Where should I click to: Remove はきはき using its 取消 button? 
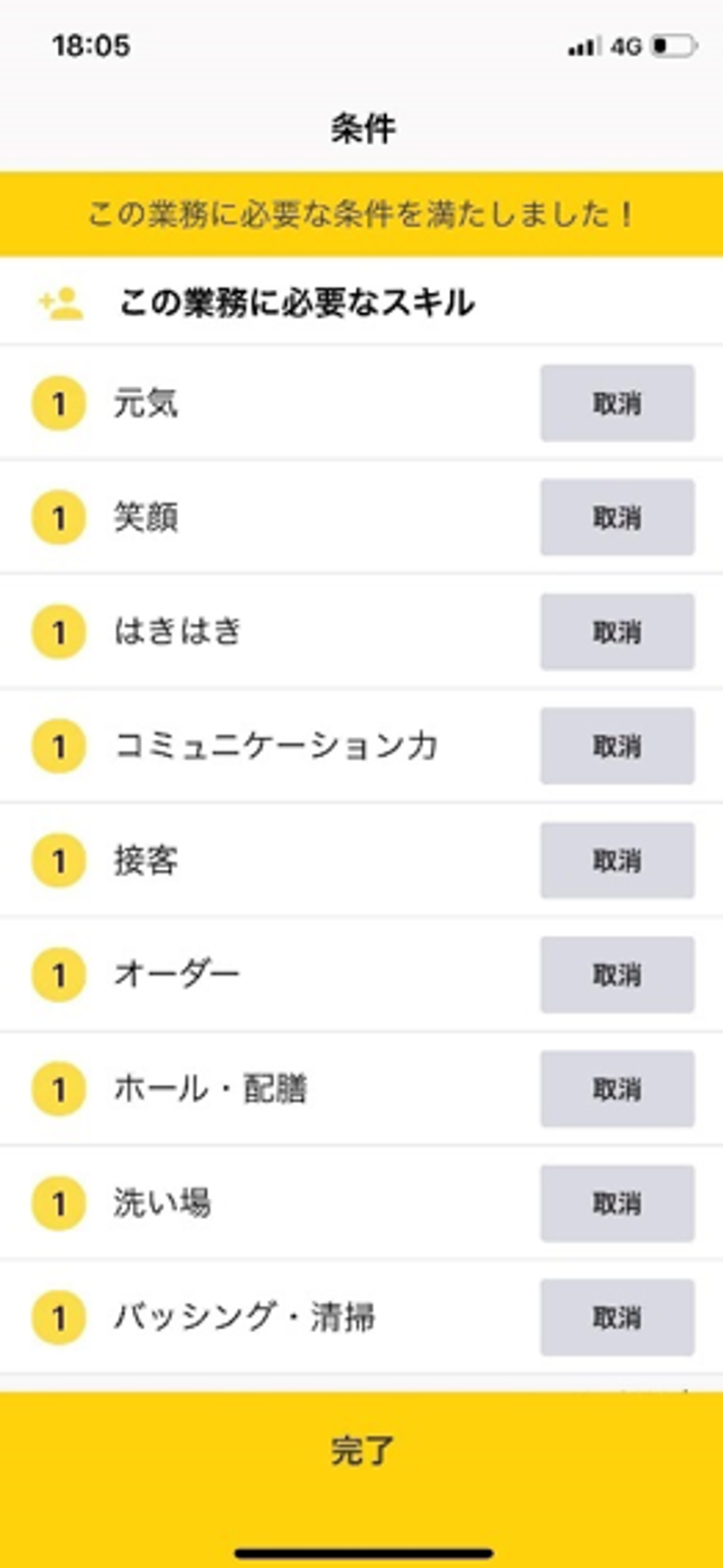pyautogui.click(x=616, y=631)
